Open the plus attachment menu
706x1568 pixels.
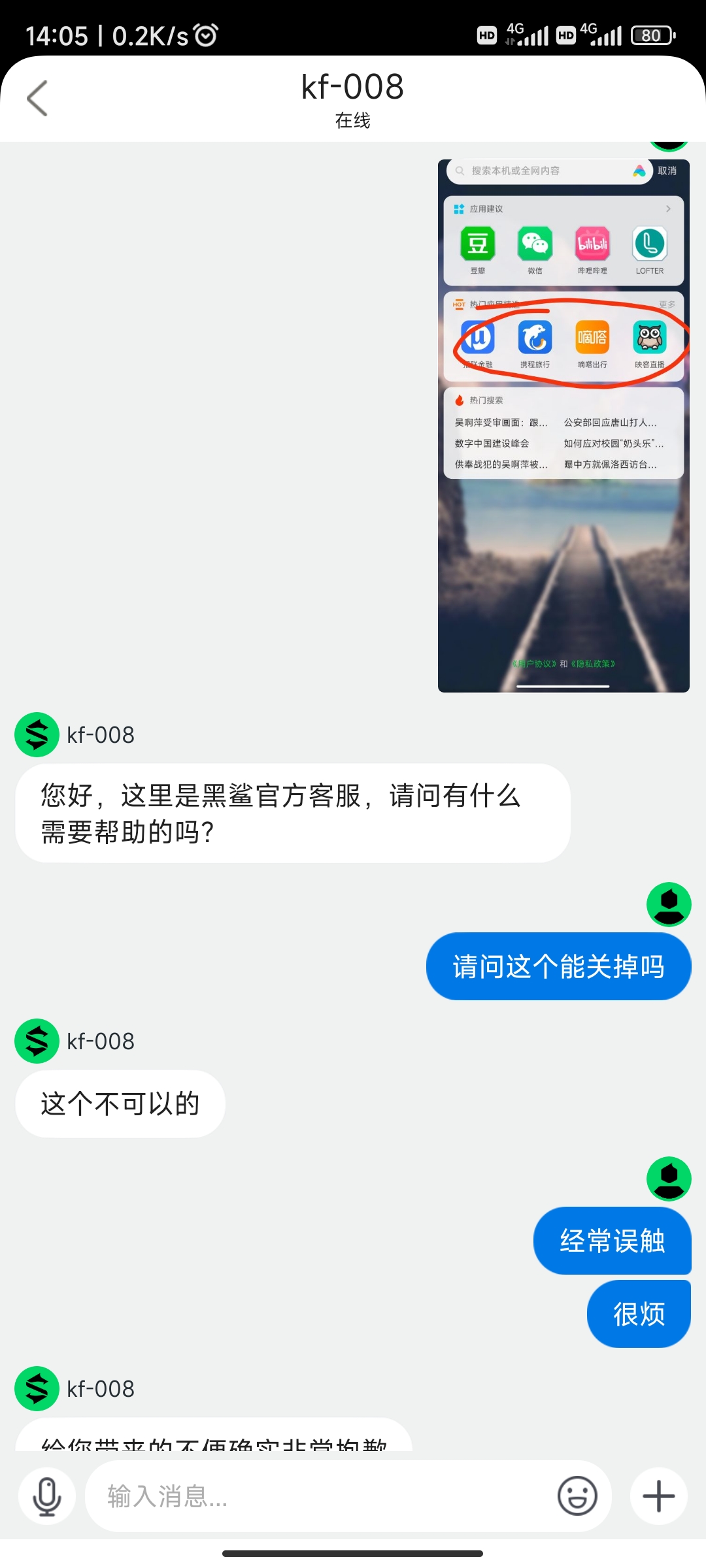[x=658, y=1496]
